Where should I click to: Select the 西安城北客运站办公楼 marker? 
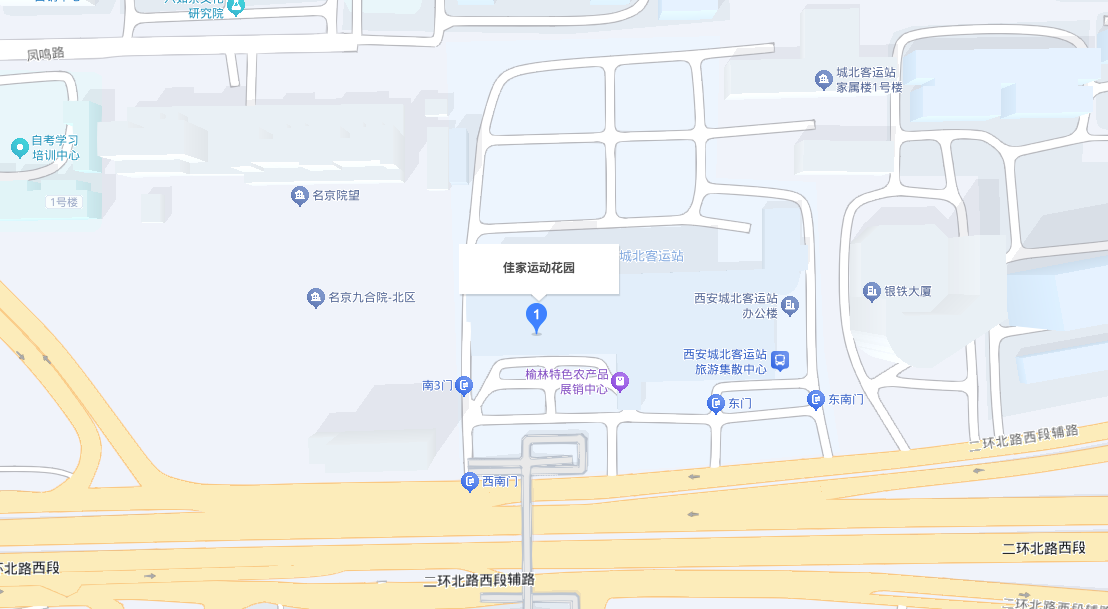pos(790,305)
